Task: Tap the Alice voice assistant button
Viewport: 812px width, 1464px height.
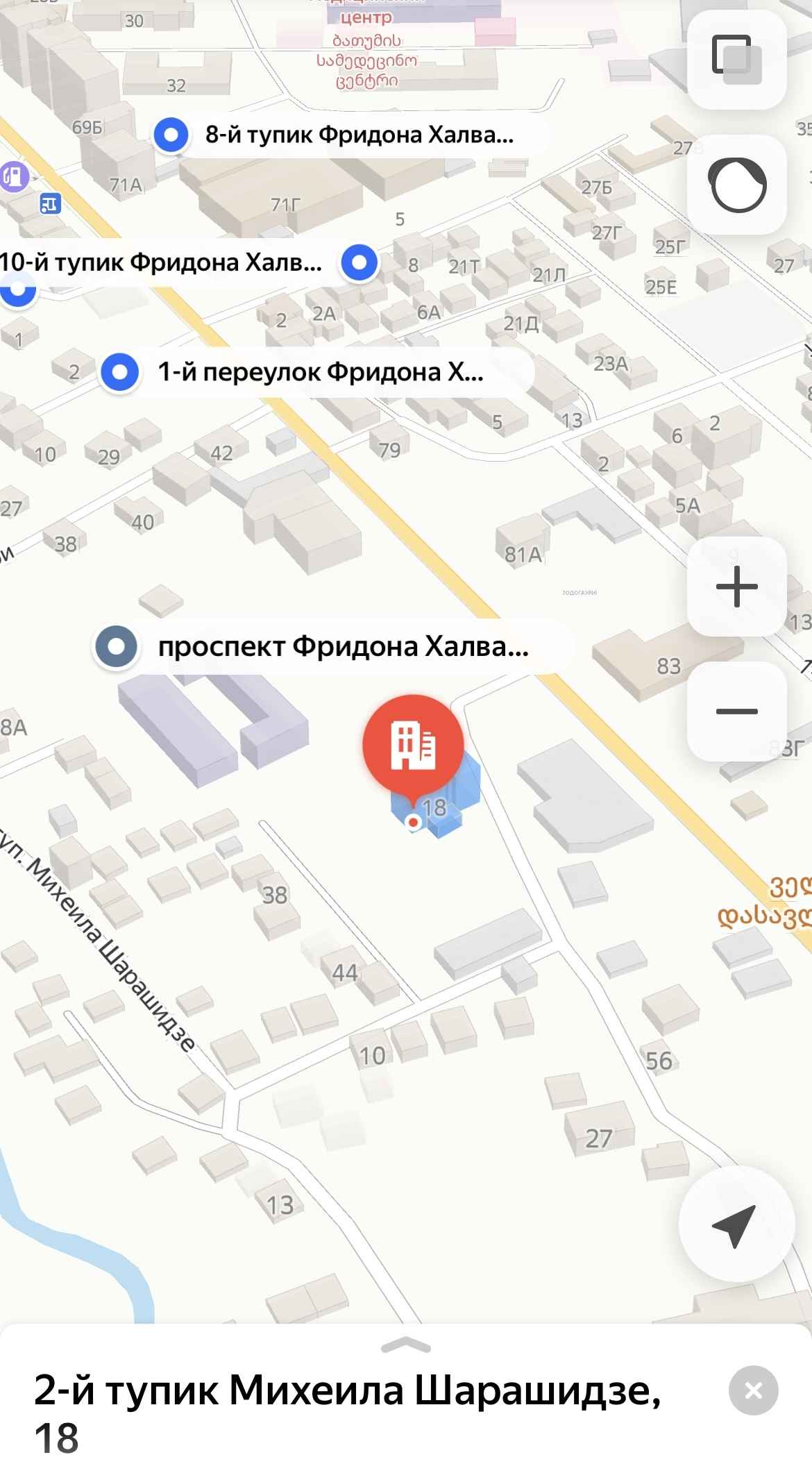Action: point(736,185)
